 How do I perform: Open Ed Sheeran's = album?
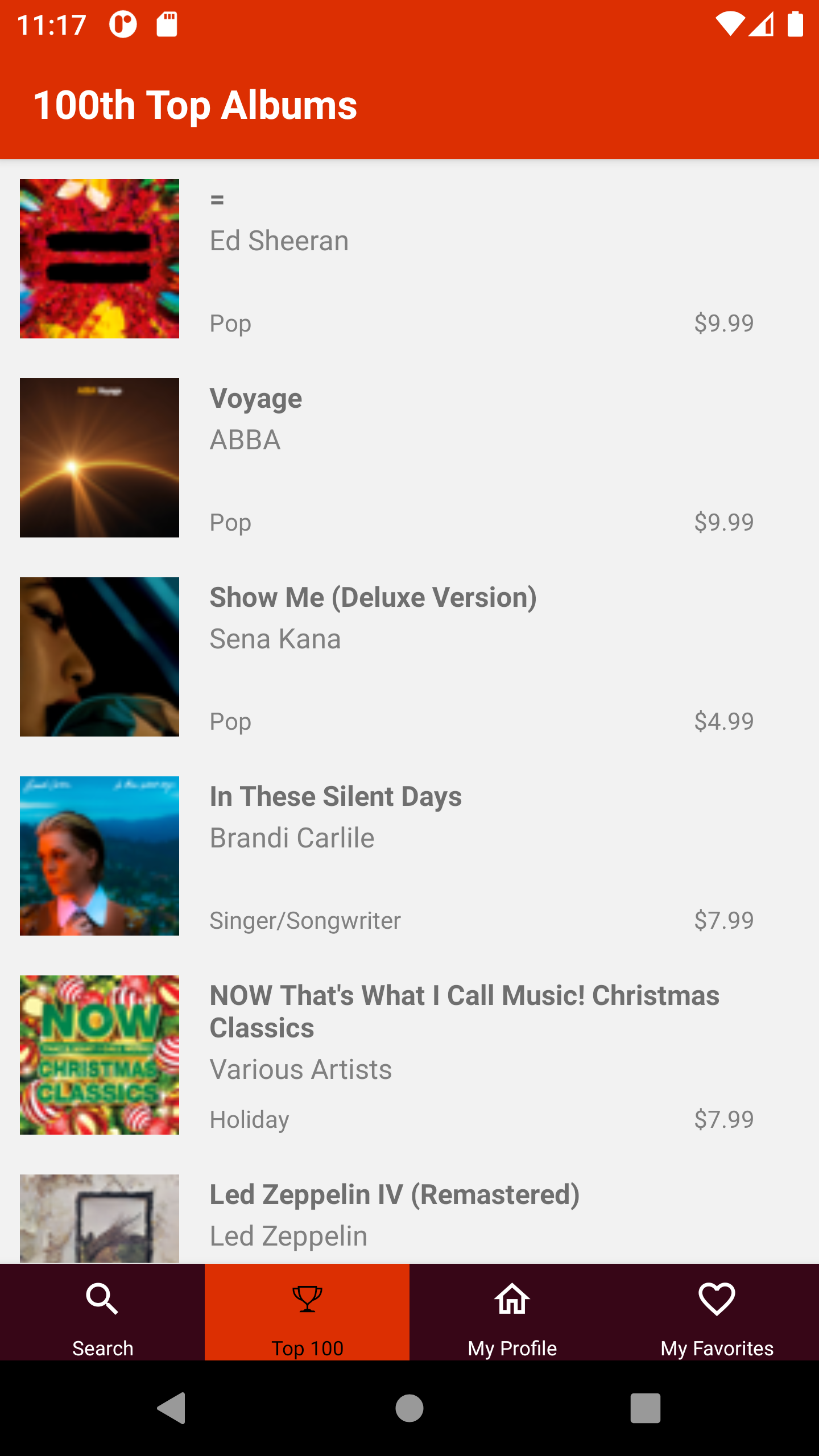(x=409, y=259)
